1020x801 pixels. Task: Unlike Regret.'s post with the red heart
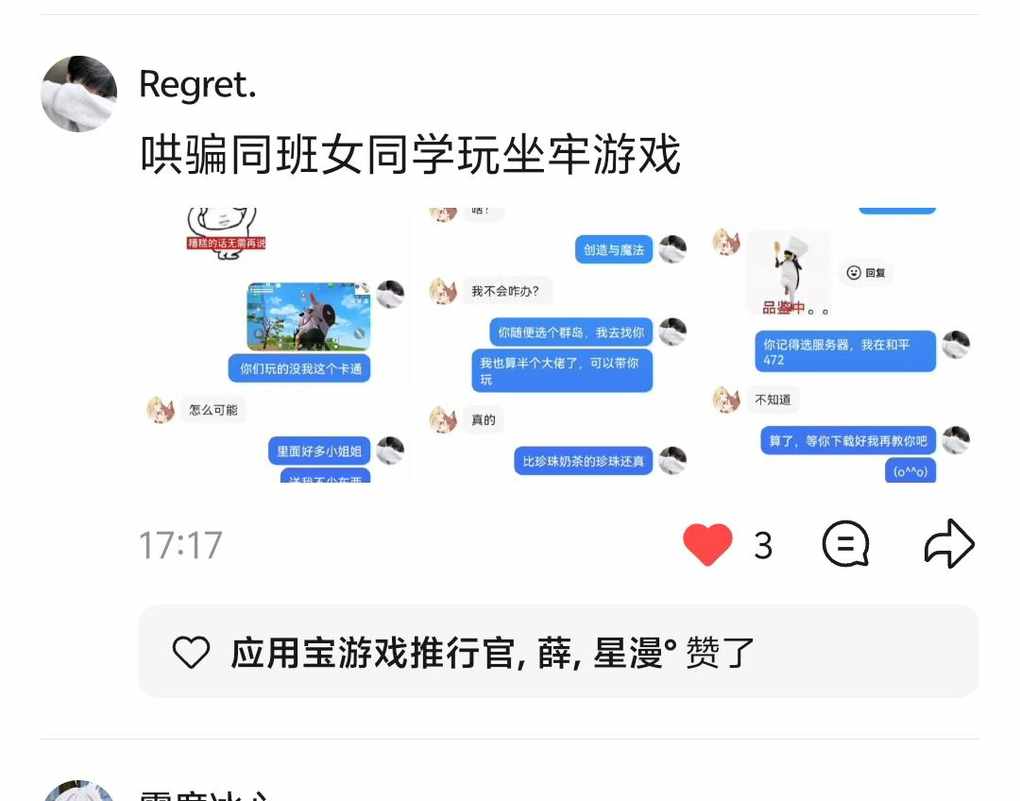(708, 545)
